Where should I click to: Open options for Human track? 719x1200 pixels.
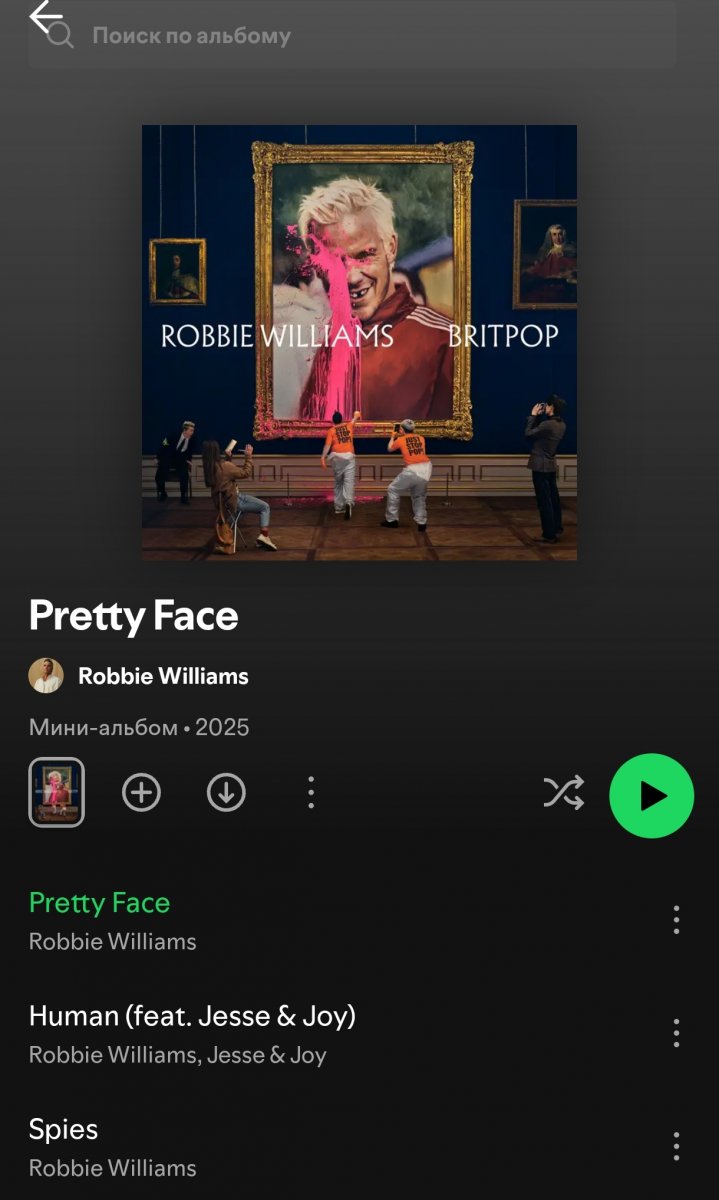click(x=676, y=1033)
